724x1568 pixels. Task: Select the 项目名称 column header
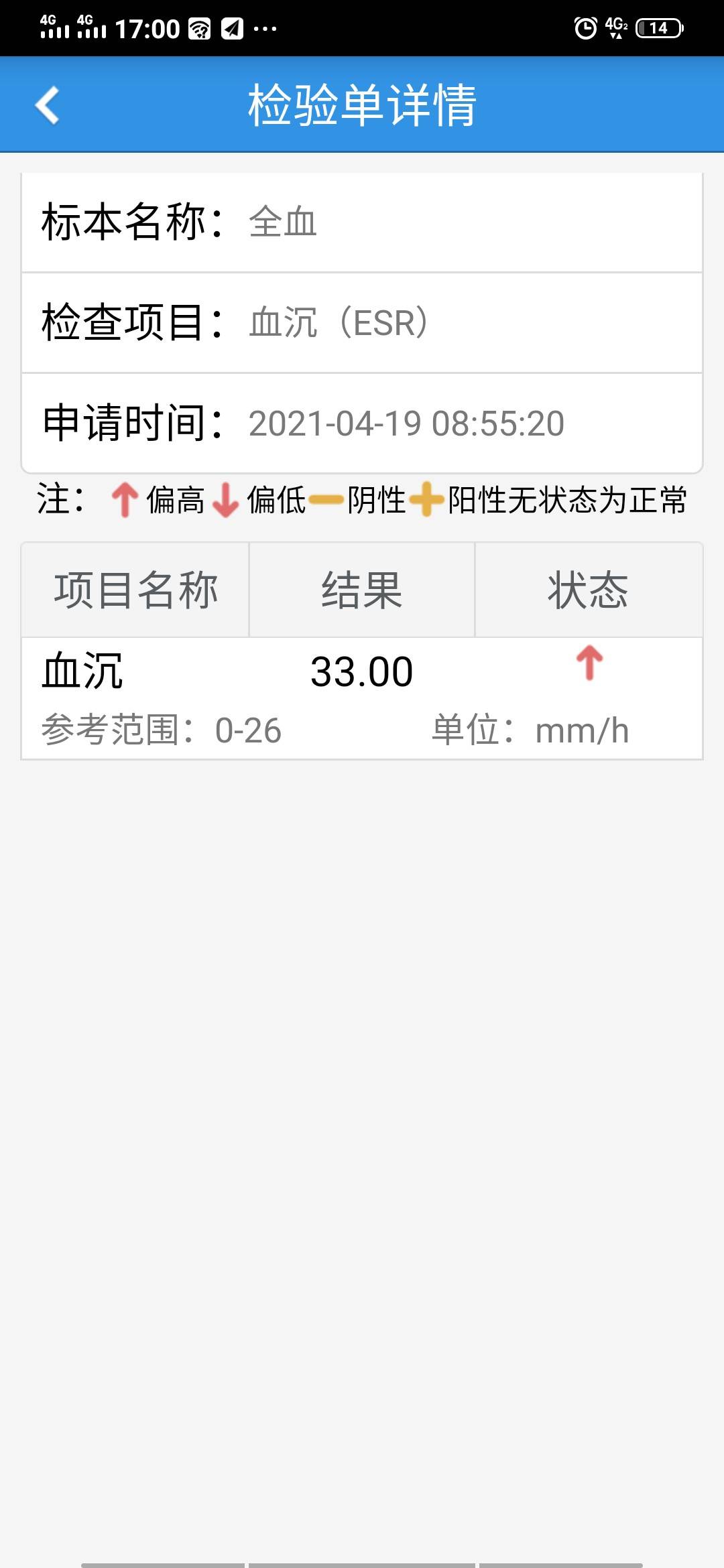pyautogui.click(x=137, y=588)
